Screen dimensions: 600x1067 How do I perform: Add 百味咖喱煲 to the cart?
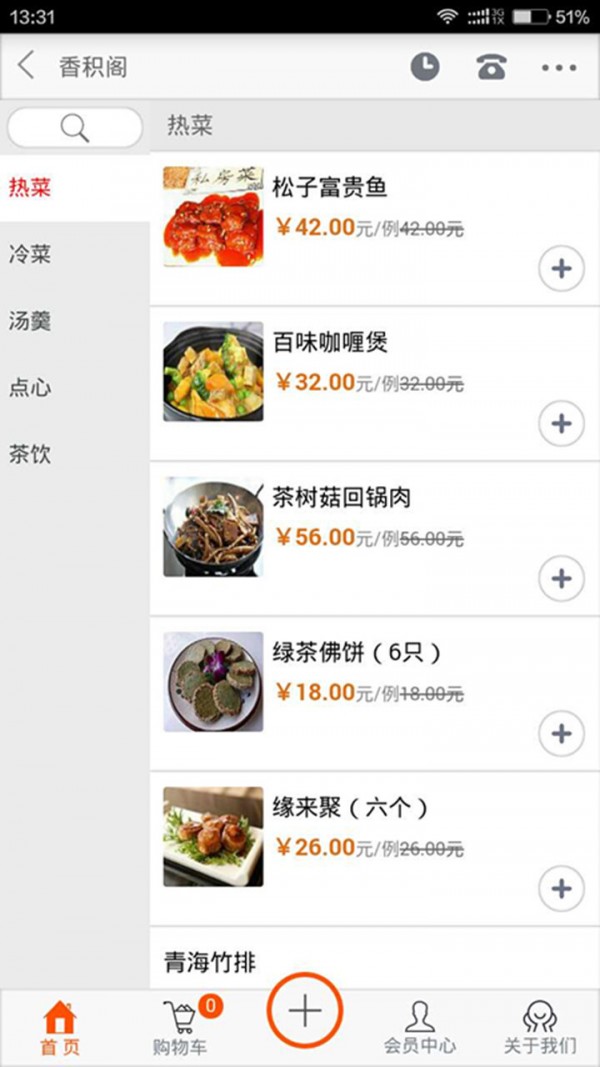tap(561, 424)
